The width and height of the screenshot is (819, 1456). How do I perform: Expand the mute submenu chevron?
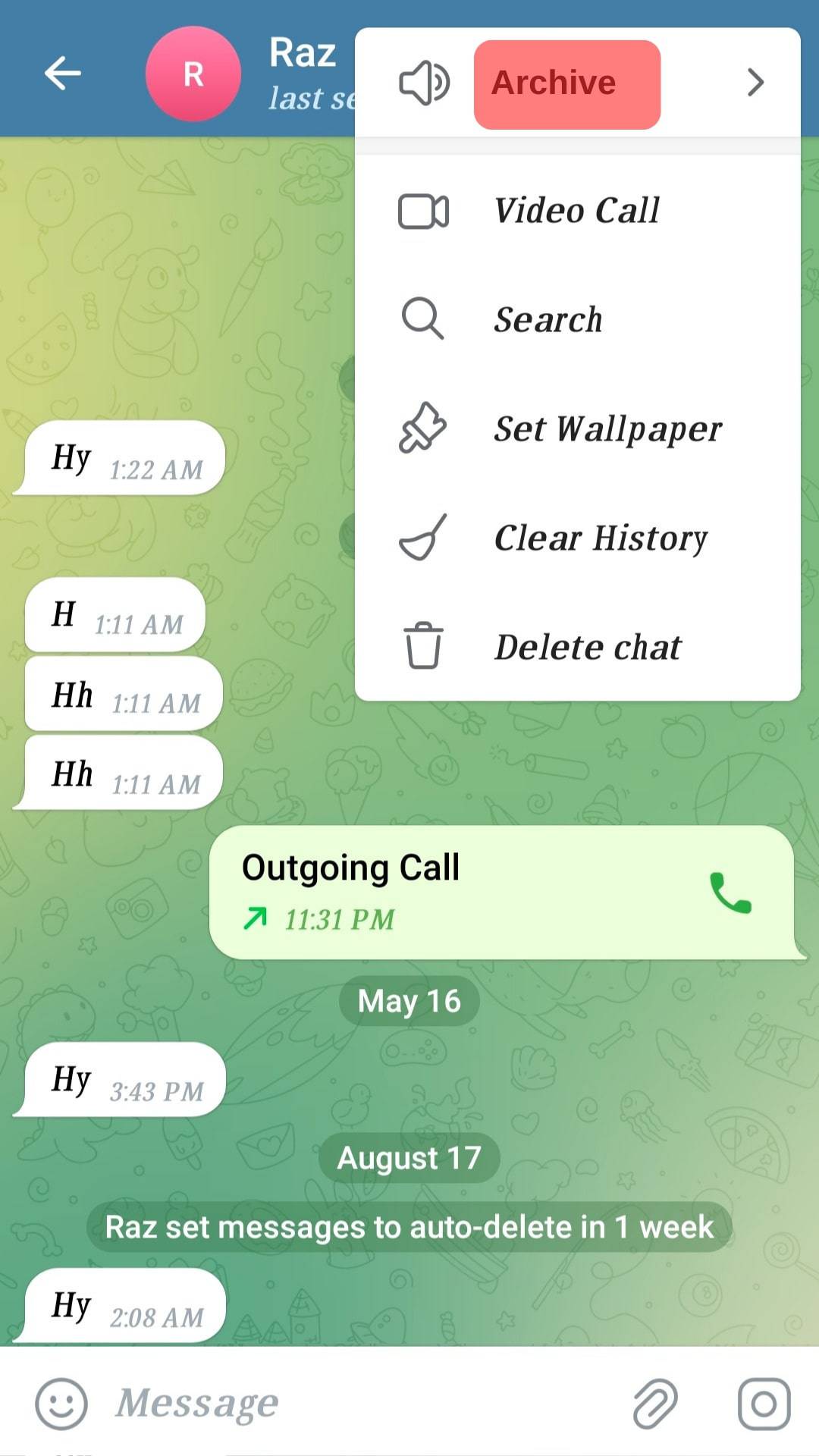(x=755, y=83)
